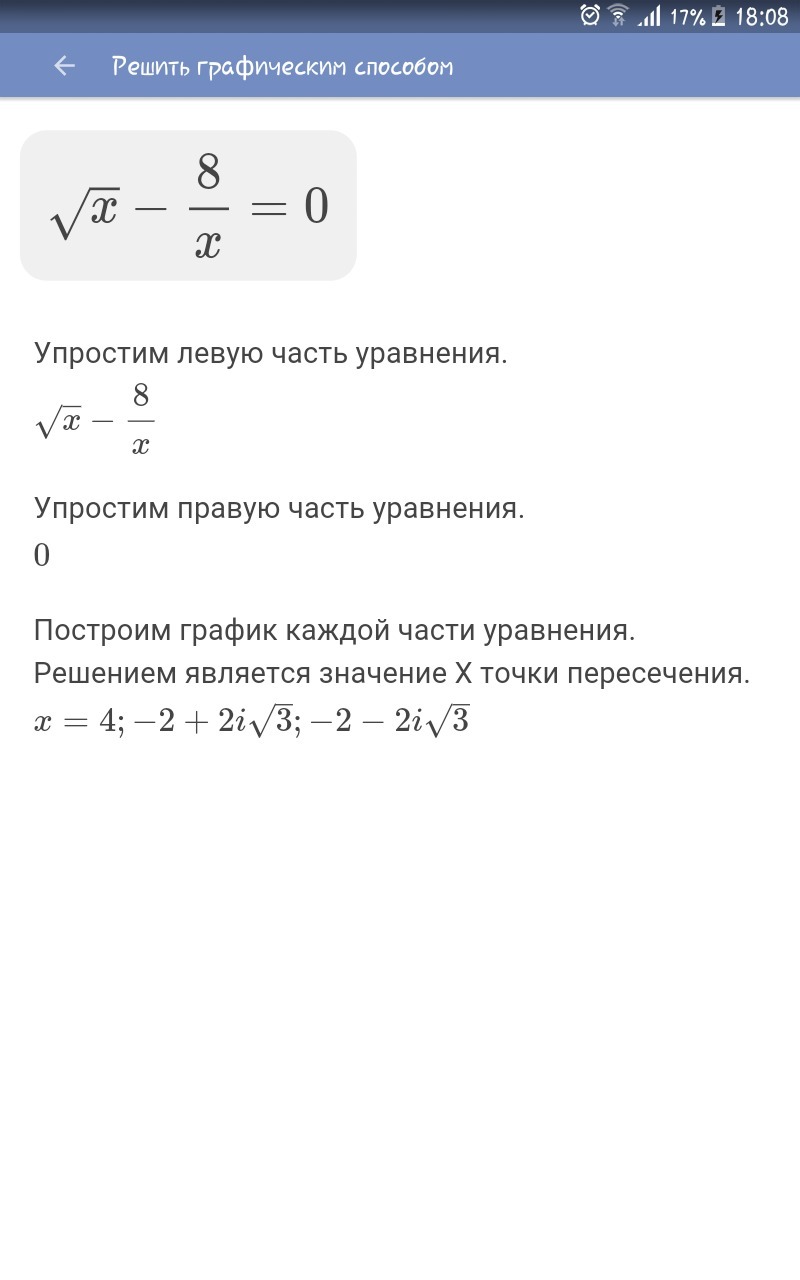This screenshot has width=800, height=1280.
Task: Go back using the top-left arrow
Action: tap(64, 66)
